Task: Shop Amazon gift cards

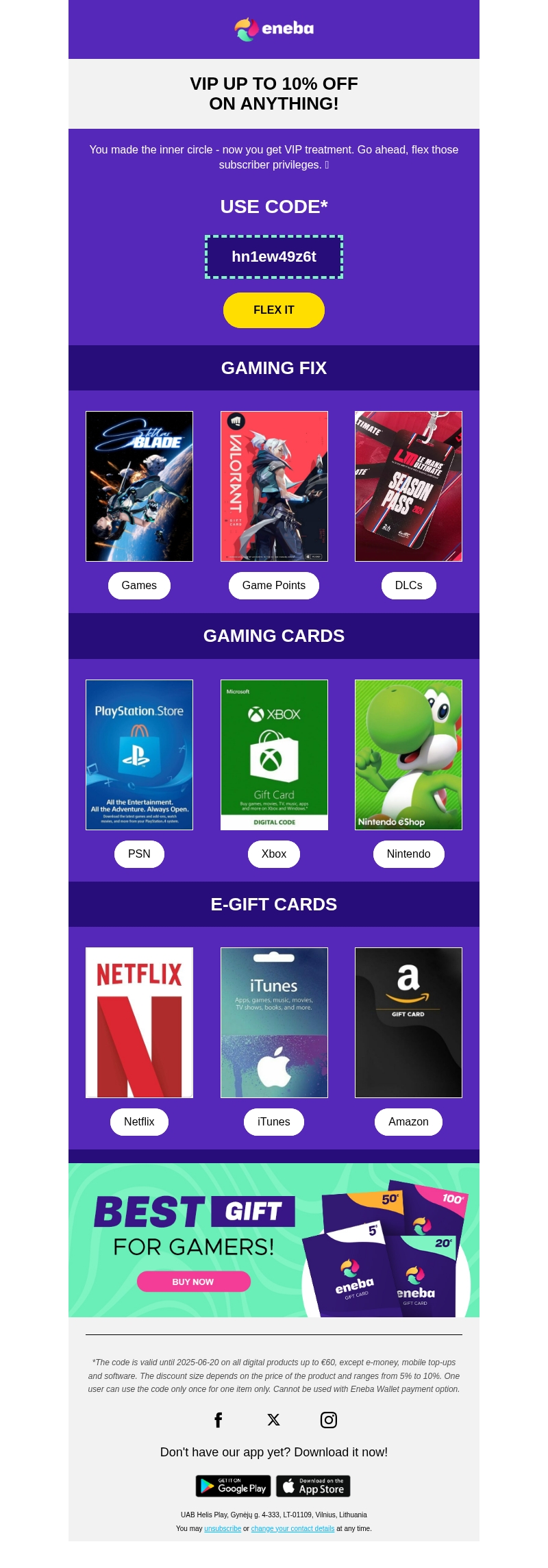Action: pos(408,1122)
